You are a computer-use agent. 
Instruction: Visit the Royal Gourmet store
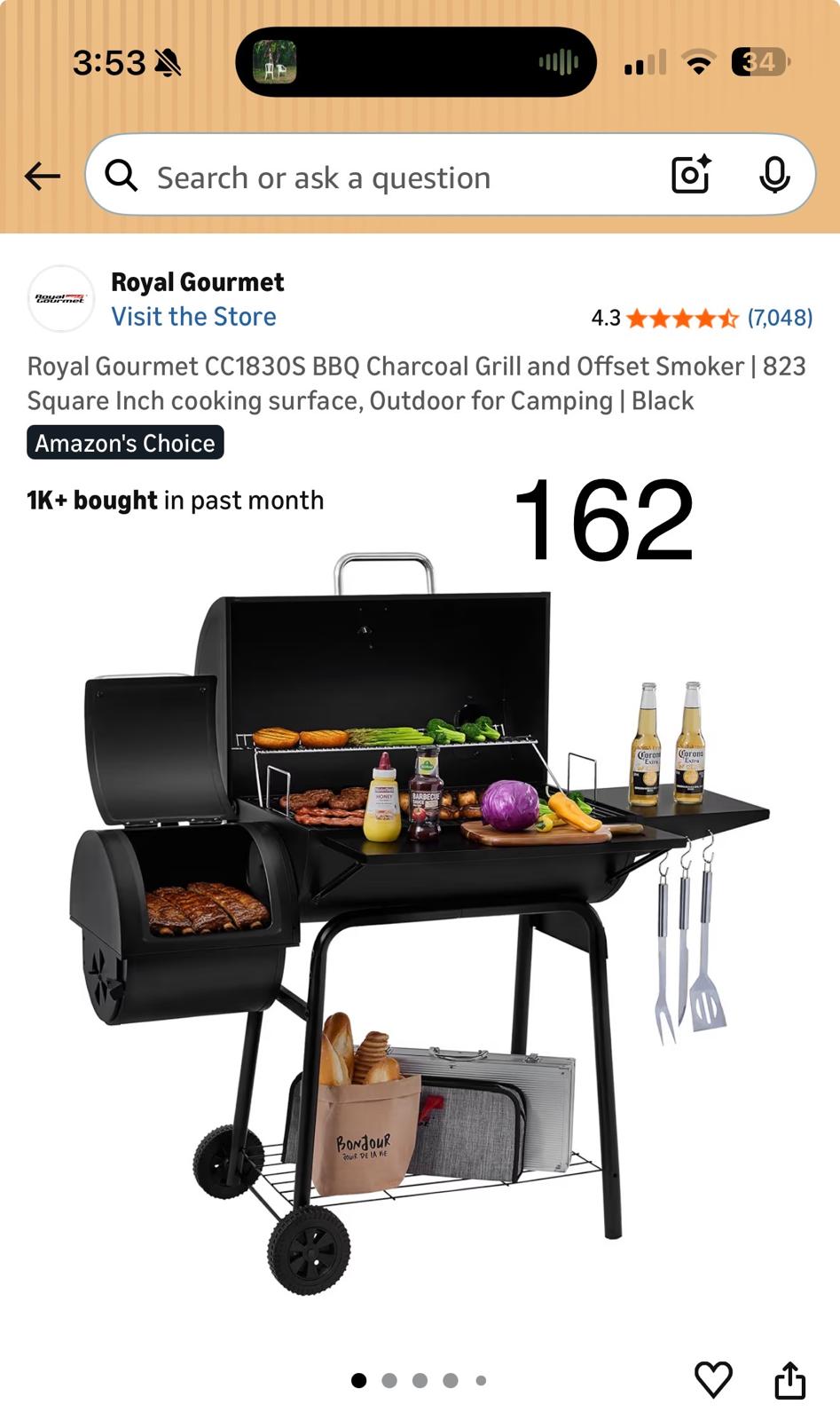193,317
